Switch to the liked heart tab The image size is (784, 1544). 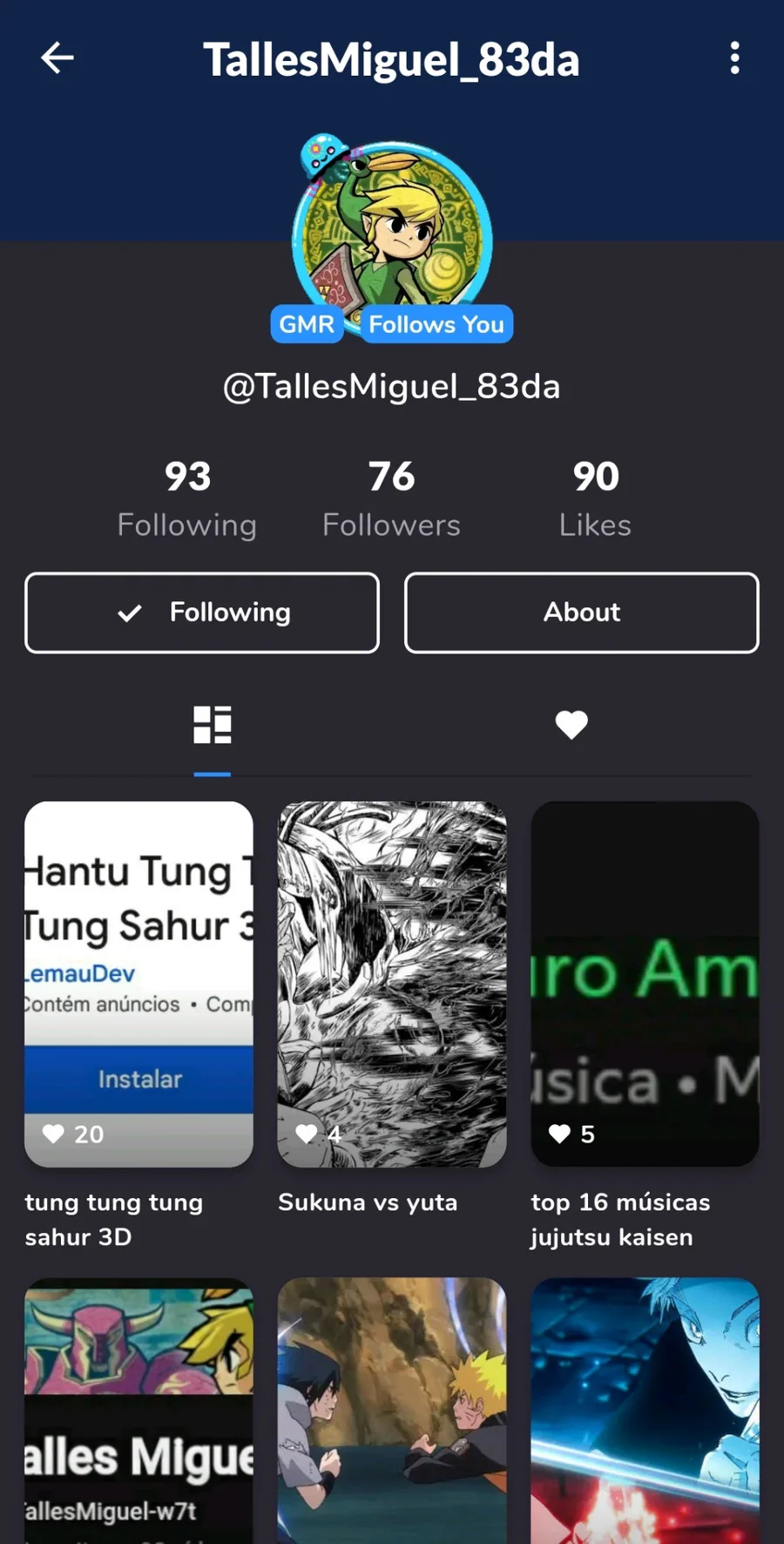[571, 725]
